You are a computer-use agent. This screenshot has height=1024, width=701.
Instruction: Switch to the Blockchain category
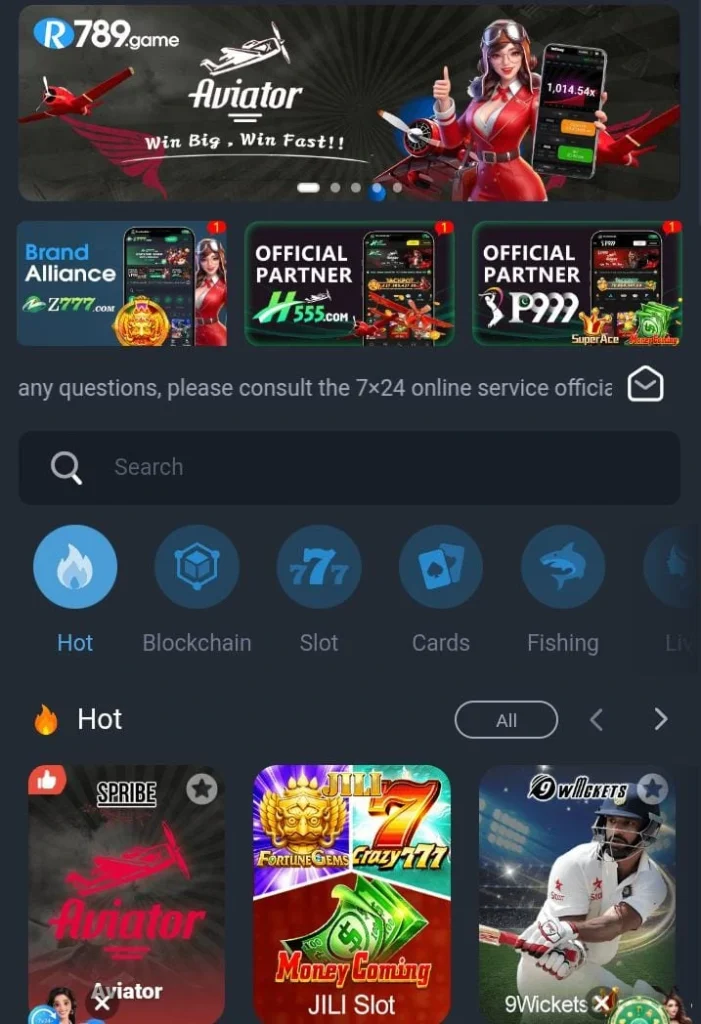pyautogui.click(x=197, y=568)
